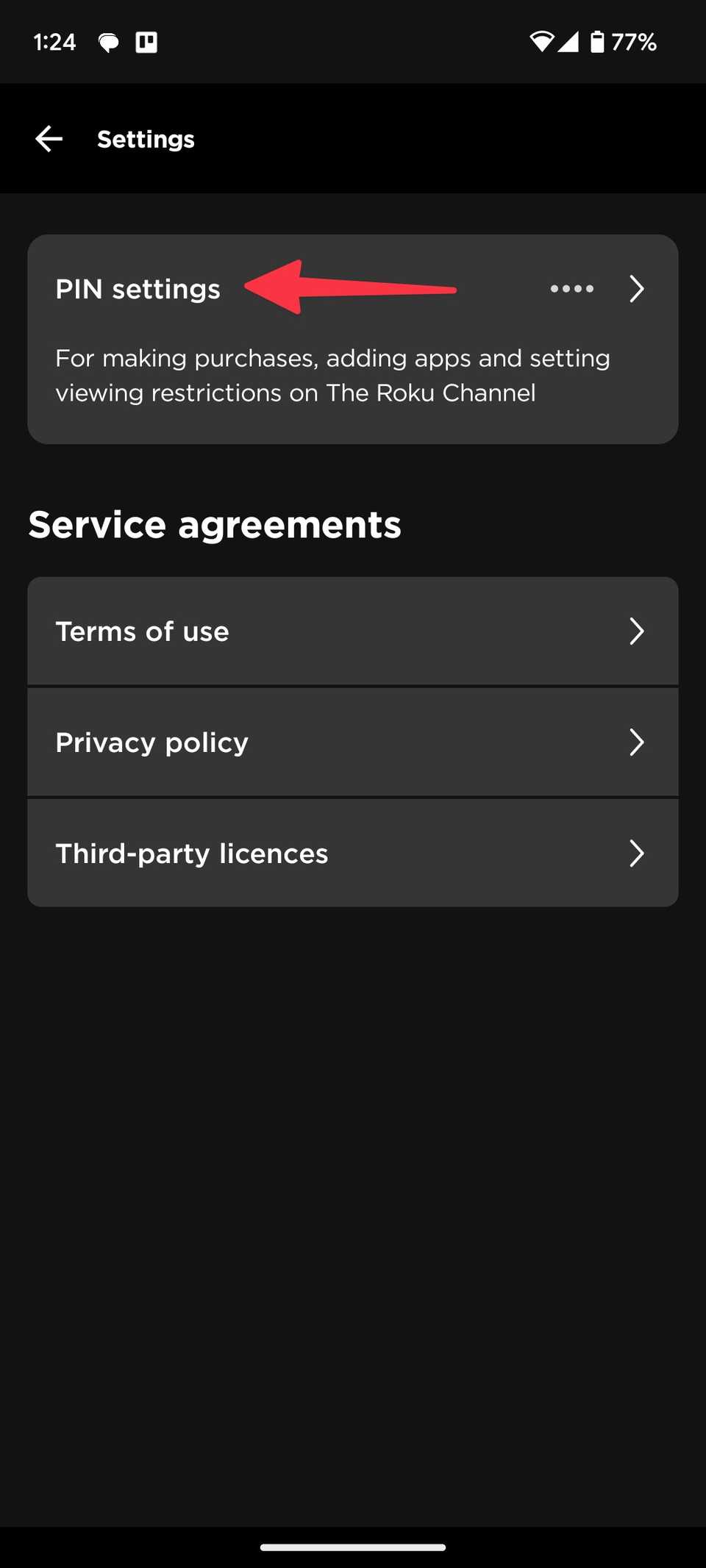Tap the clock in the status bar

point(54,42)
